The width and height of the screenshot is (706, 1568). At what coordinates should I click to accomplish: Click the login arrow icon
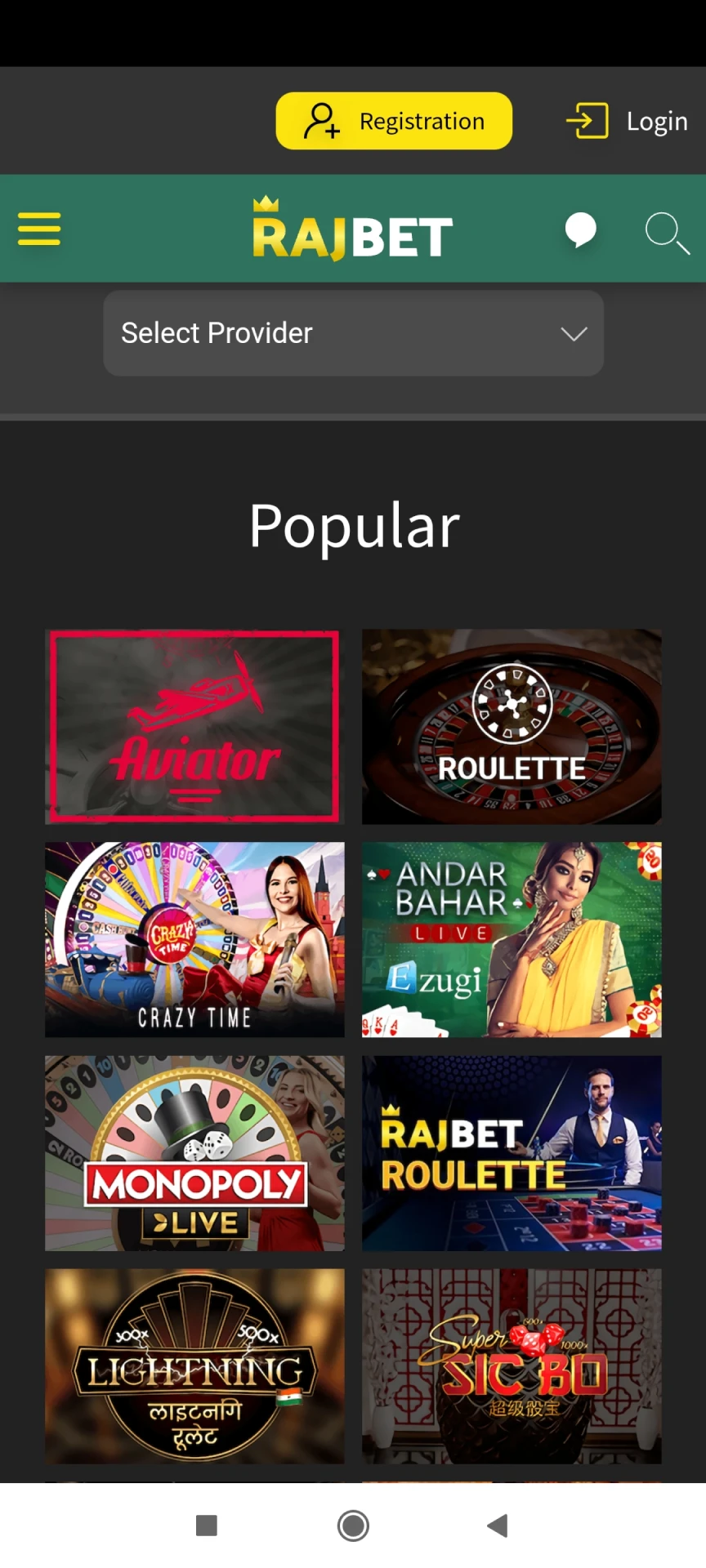pos(585,121)
